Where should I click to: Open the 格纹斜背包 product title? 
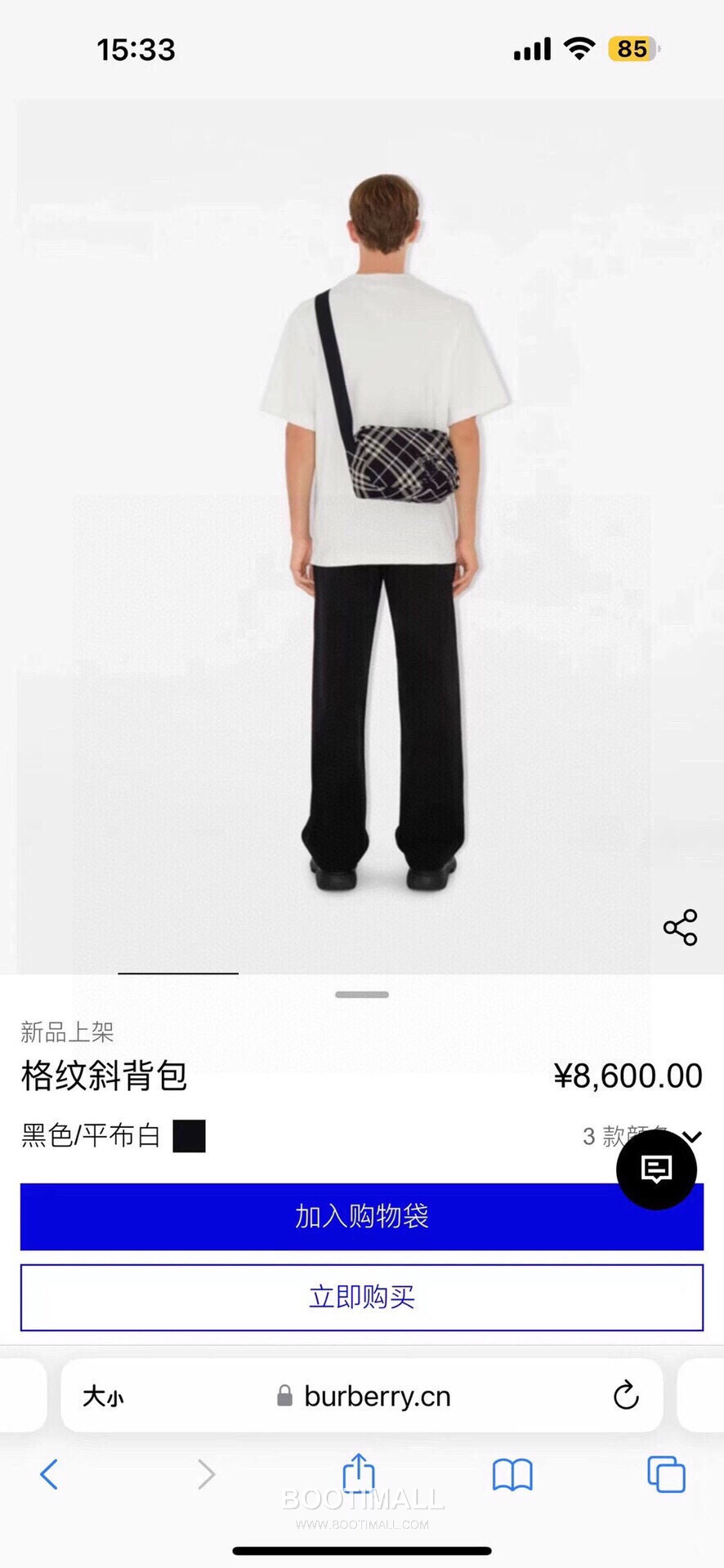point(104,1076)
